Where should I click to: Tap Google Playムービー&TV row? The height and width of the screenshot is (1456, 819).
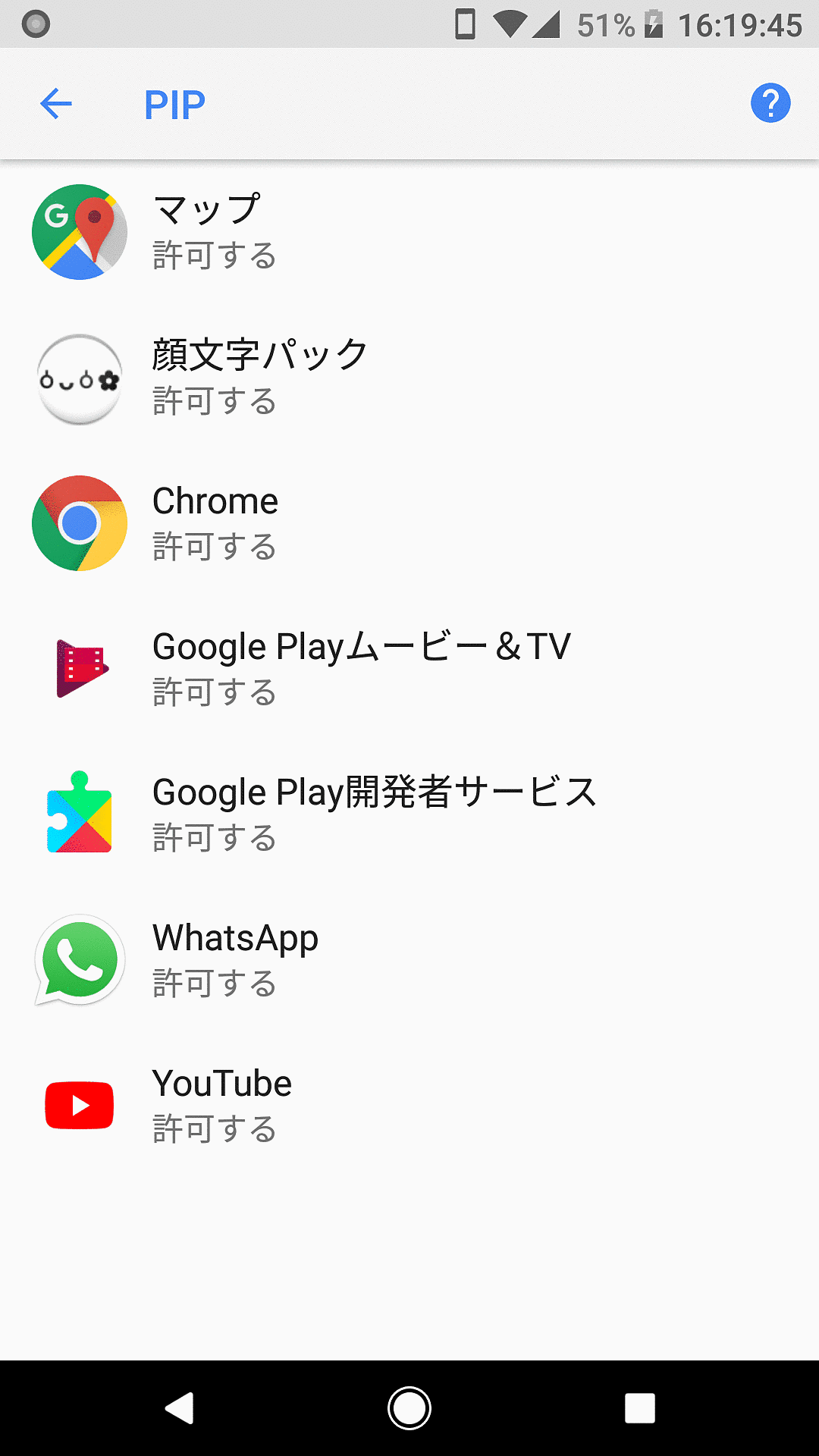(409, 669)
